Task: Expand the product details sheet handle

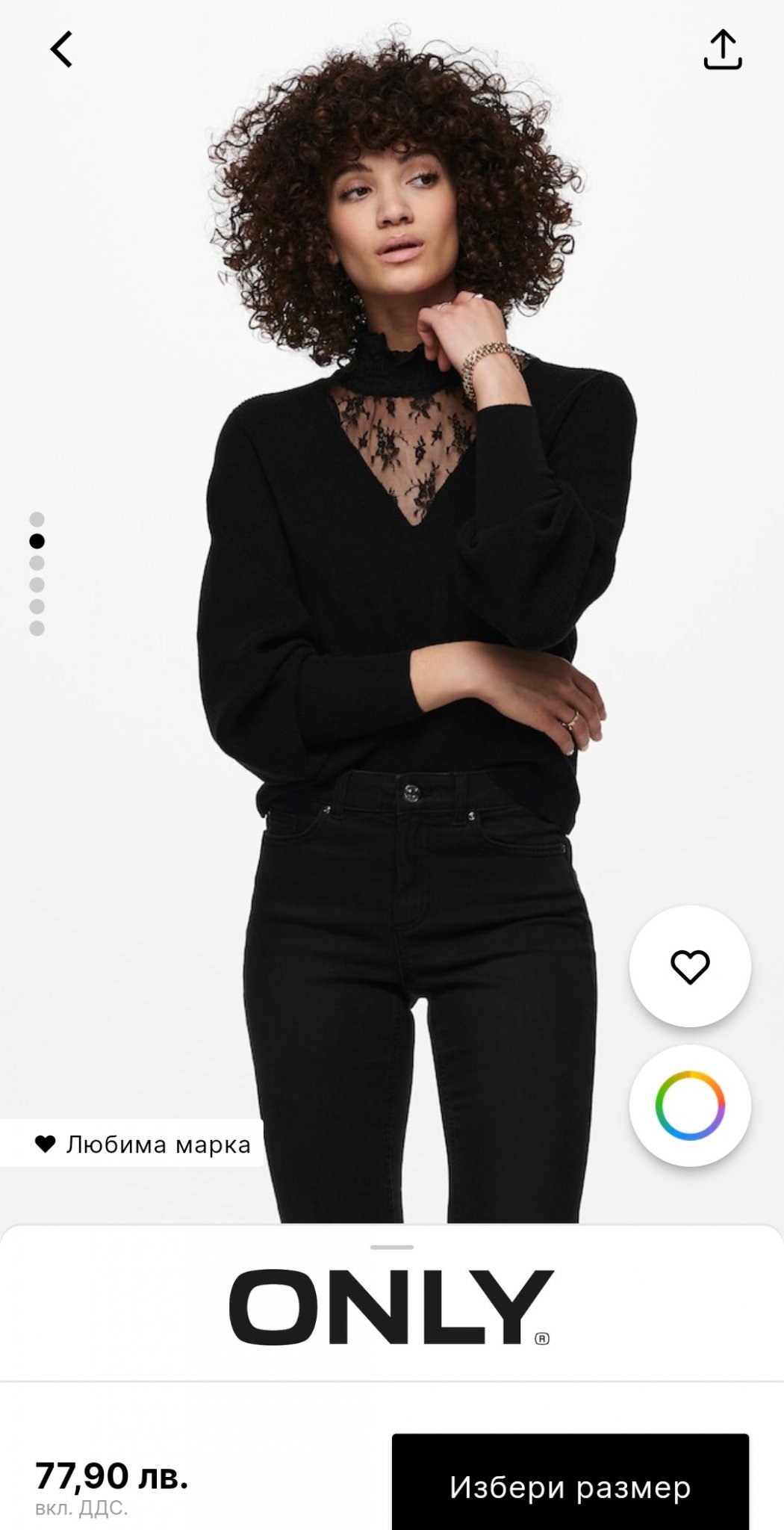Action: click(x=391, y=1247)
